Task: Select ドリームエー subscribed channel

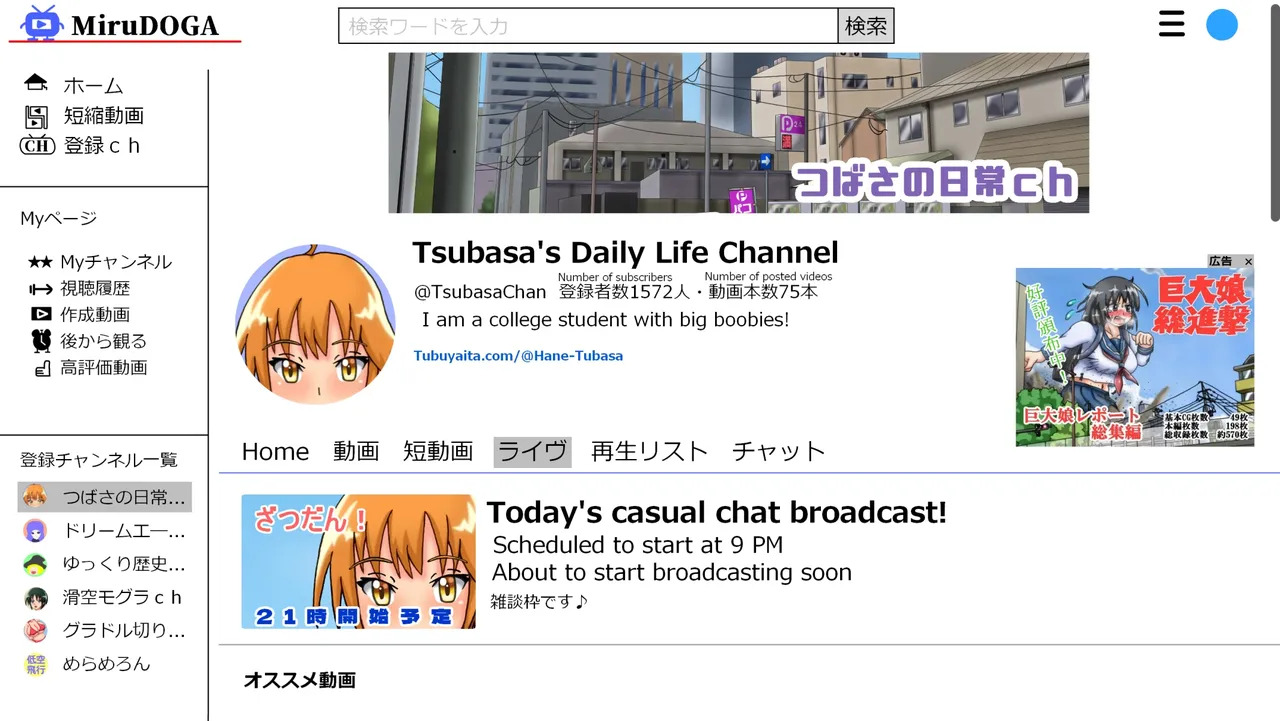Action: [x=123, y=531]
